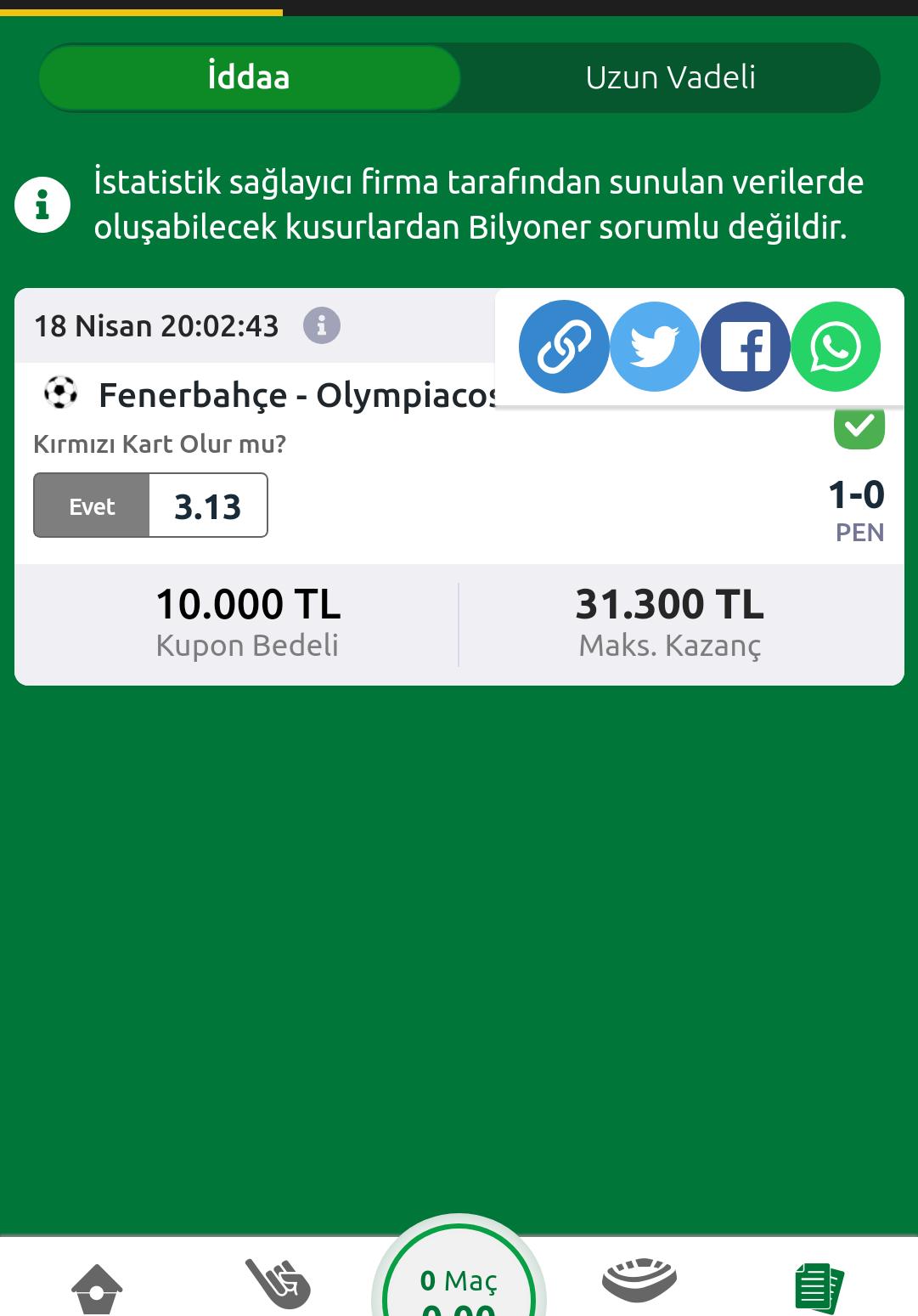Click the football icon next to Fenerbahçe
Image resolution: width=918 pixels, height=1316 pixels.
point(60,393)
